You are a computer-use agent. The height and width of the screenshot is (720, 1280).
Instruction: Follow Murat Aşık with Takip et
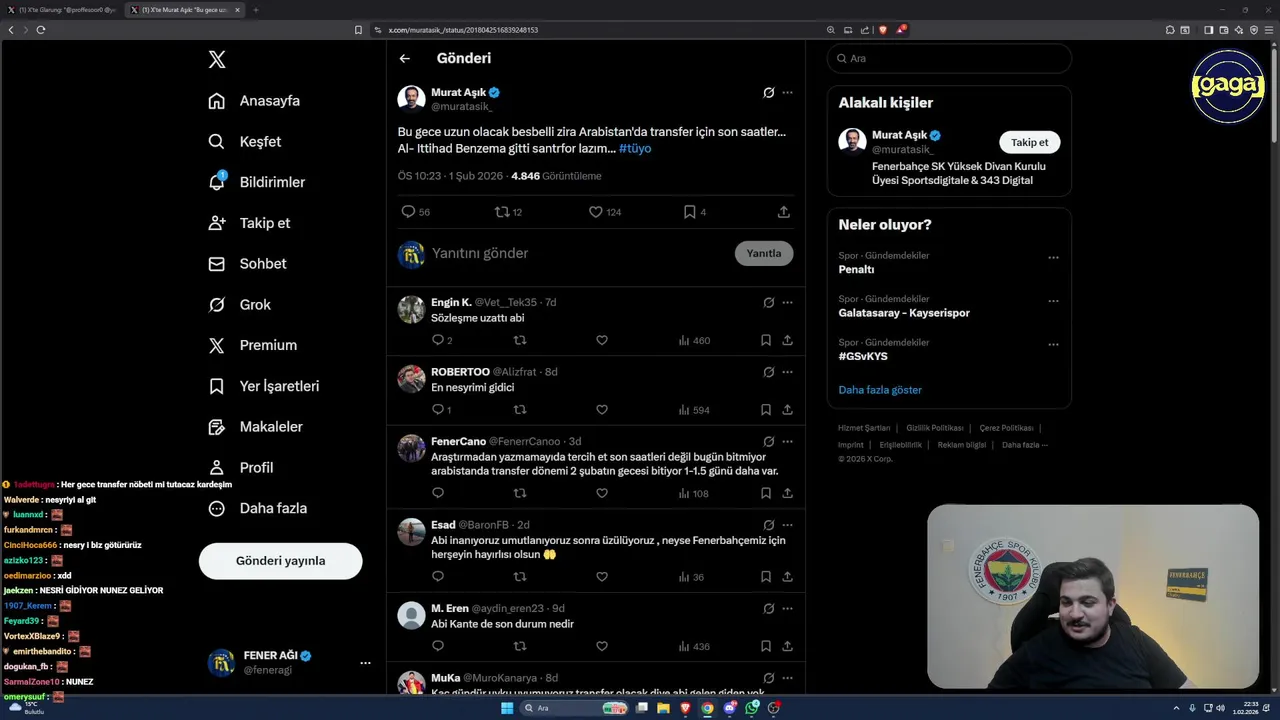coord(1029,142)
